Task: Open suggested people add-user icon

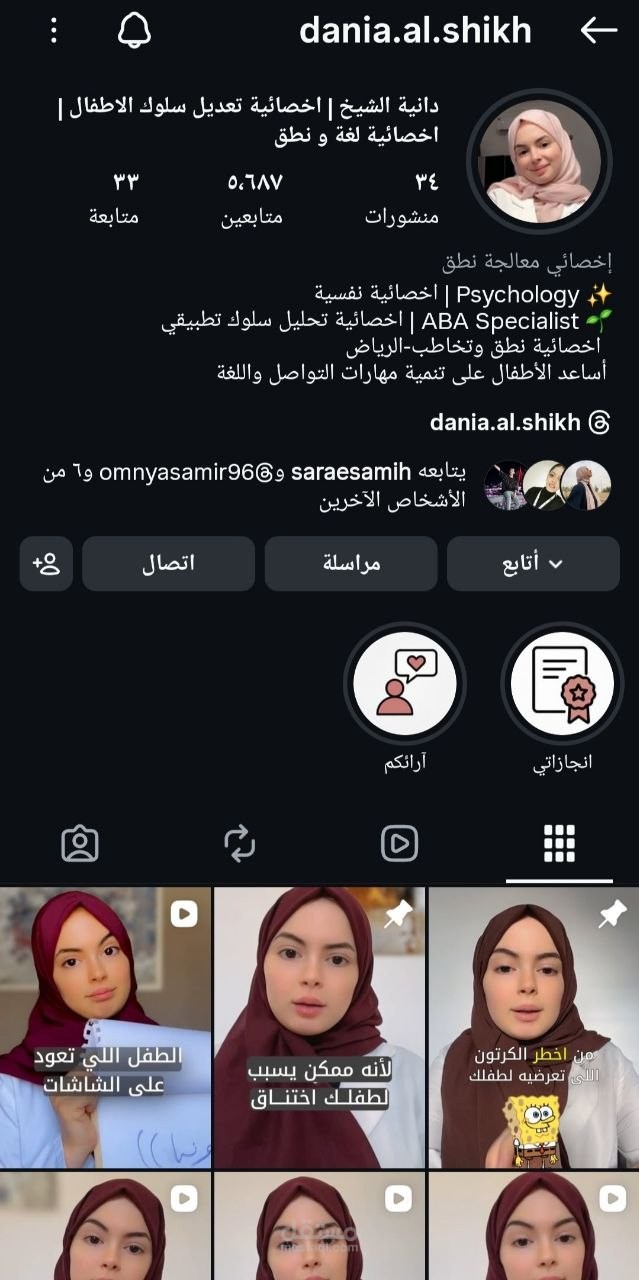Action: coord(46,563)
